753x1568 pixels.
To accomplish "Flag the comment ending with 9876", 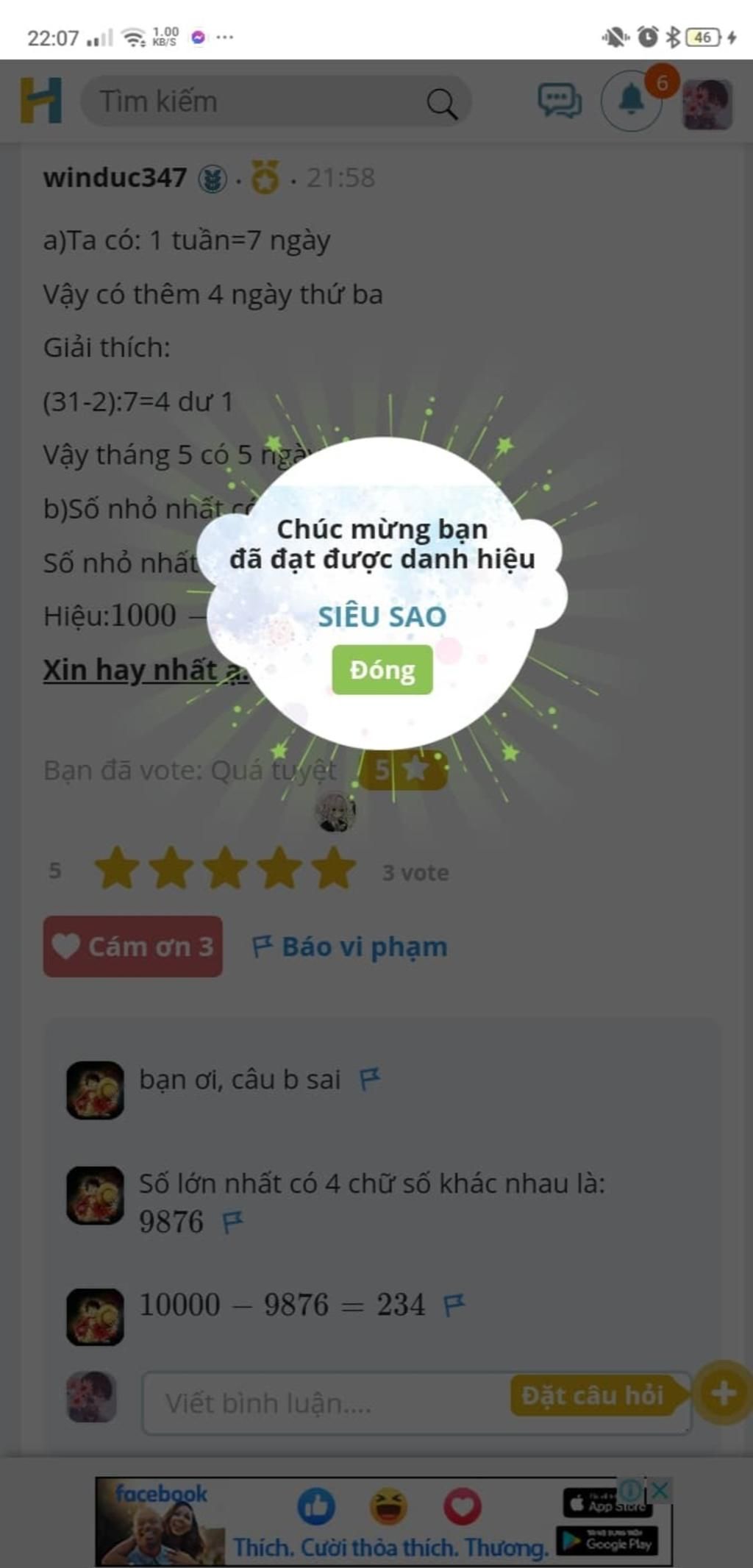I will (x=232, y=1222).
